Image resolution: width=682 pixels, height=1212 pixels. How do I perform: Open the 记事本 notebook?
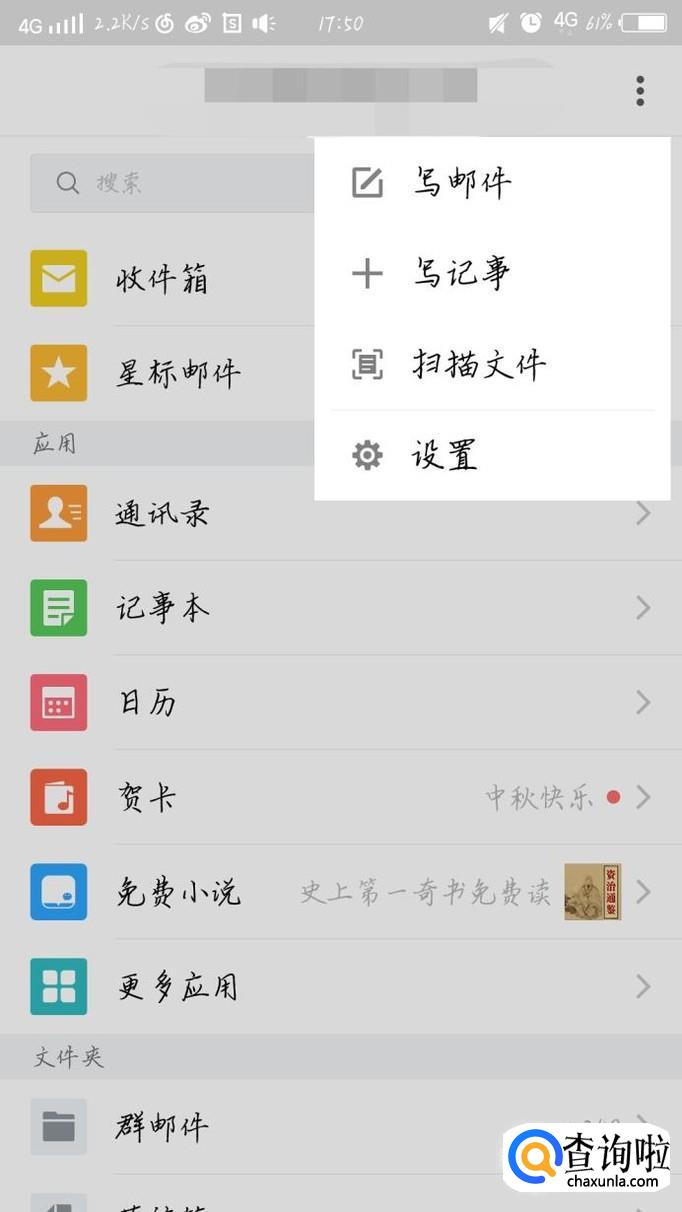(162, 608)
